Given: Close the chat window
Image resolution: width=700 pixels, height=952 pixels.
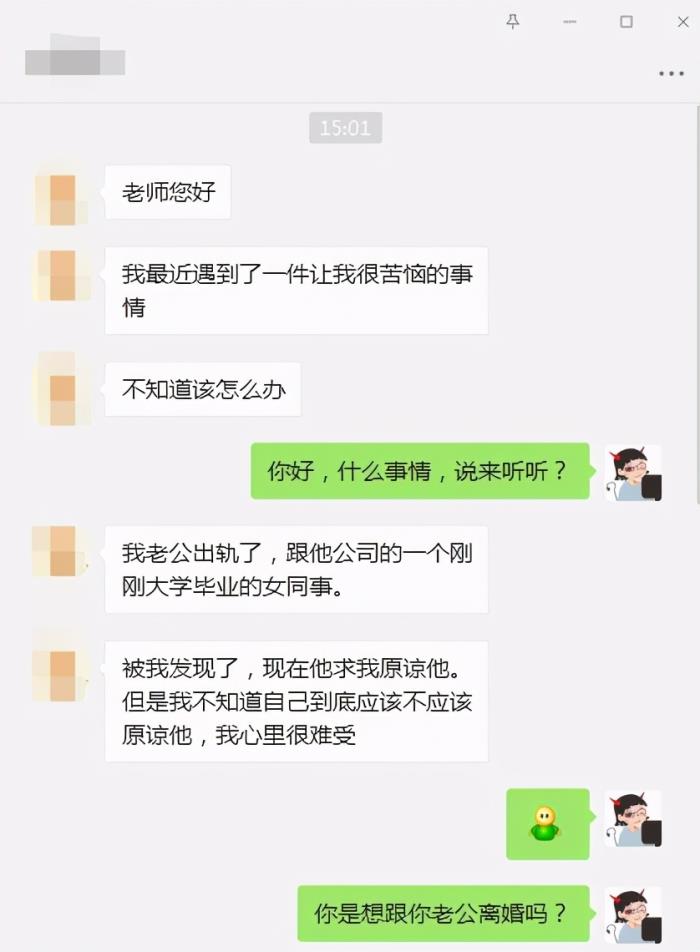Looking at the screenshot, I should coord(683,21).
